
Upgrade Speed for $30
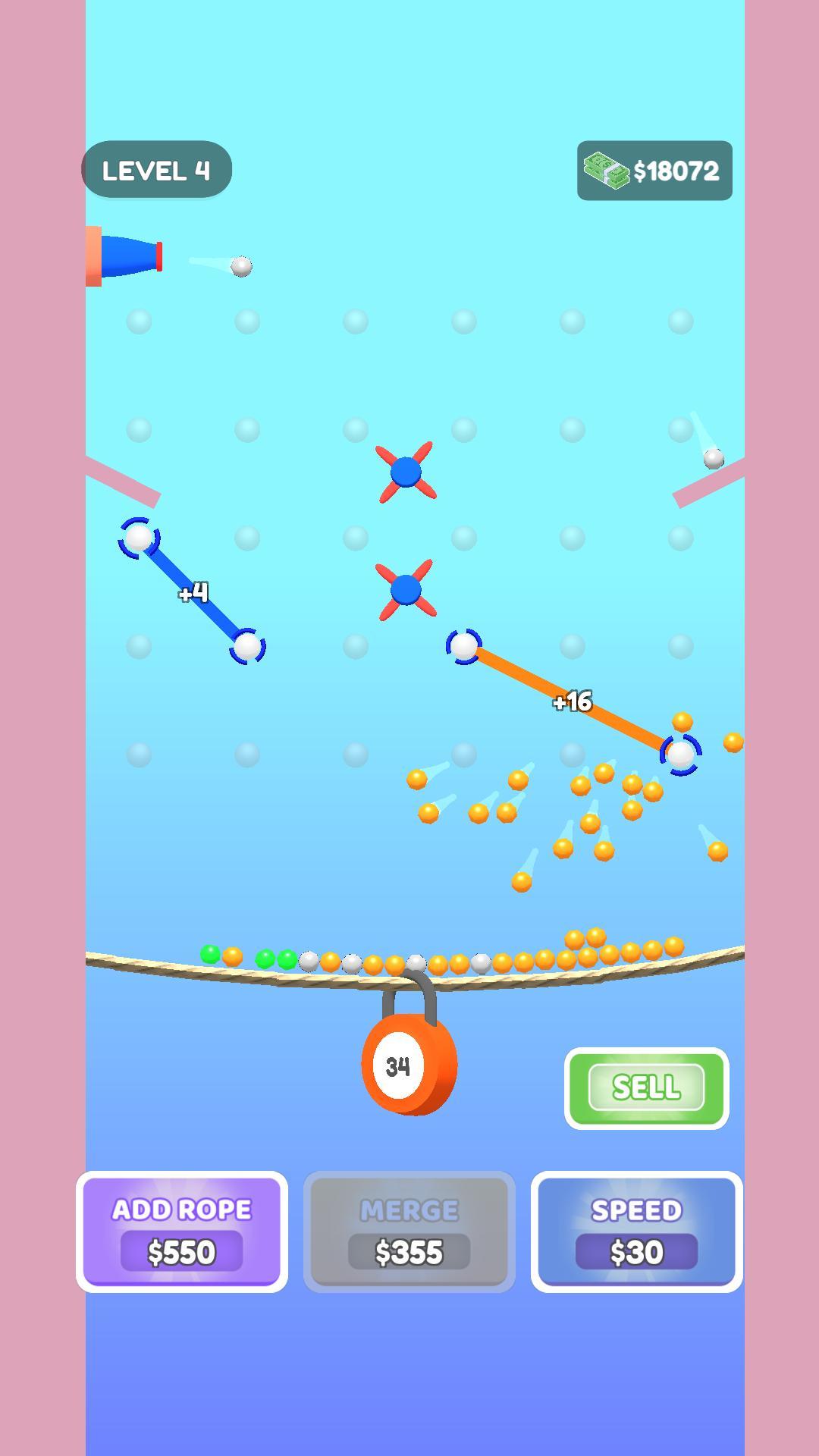point(636,1232)
